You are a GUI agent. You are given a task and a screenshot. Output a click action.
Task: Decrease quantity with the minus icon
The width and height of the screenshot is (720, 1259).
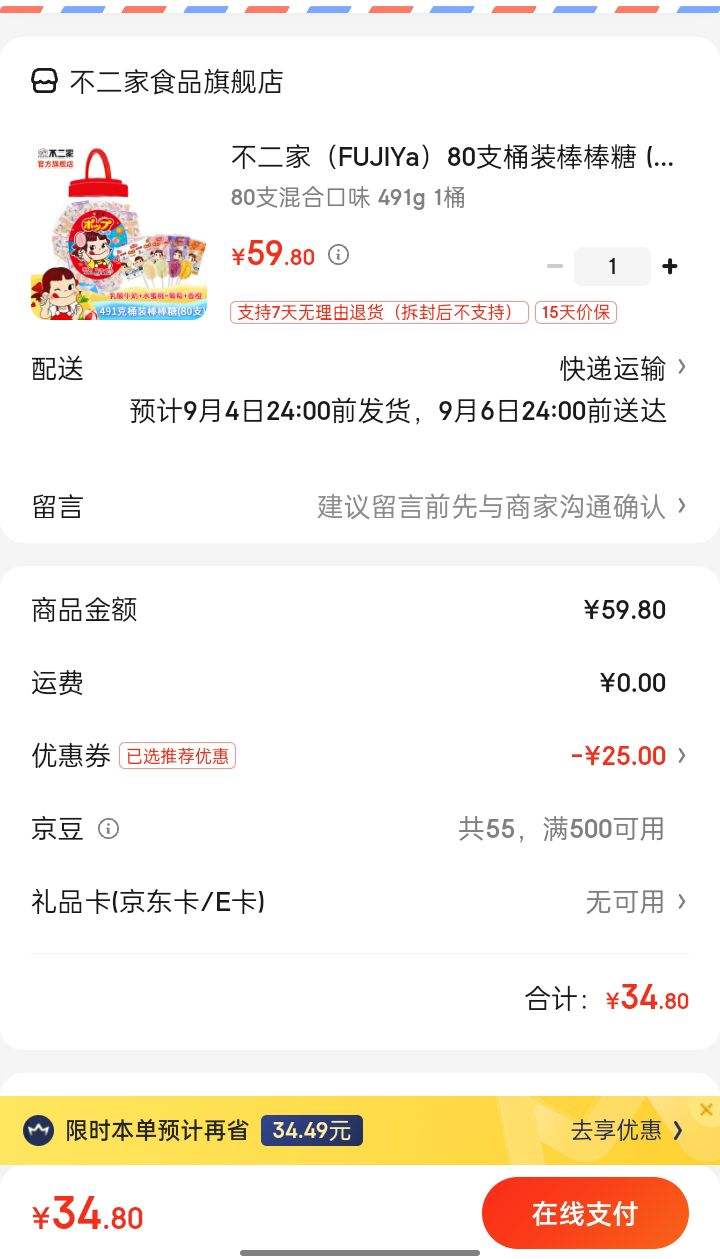(x=555, y=266)
